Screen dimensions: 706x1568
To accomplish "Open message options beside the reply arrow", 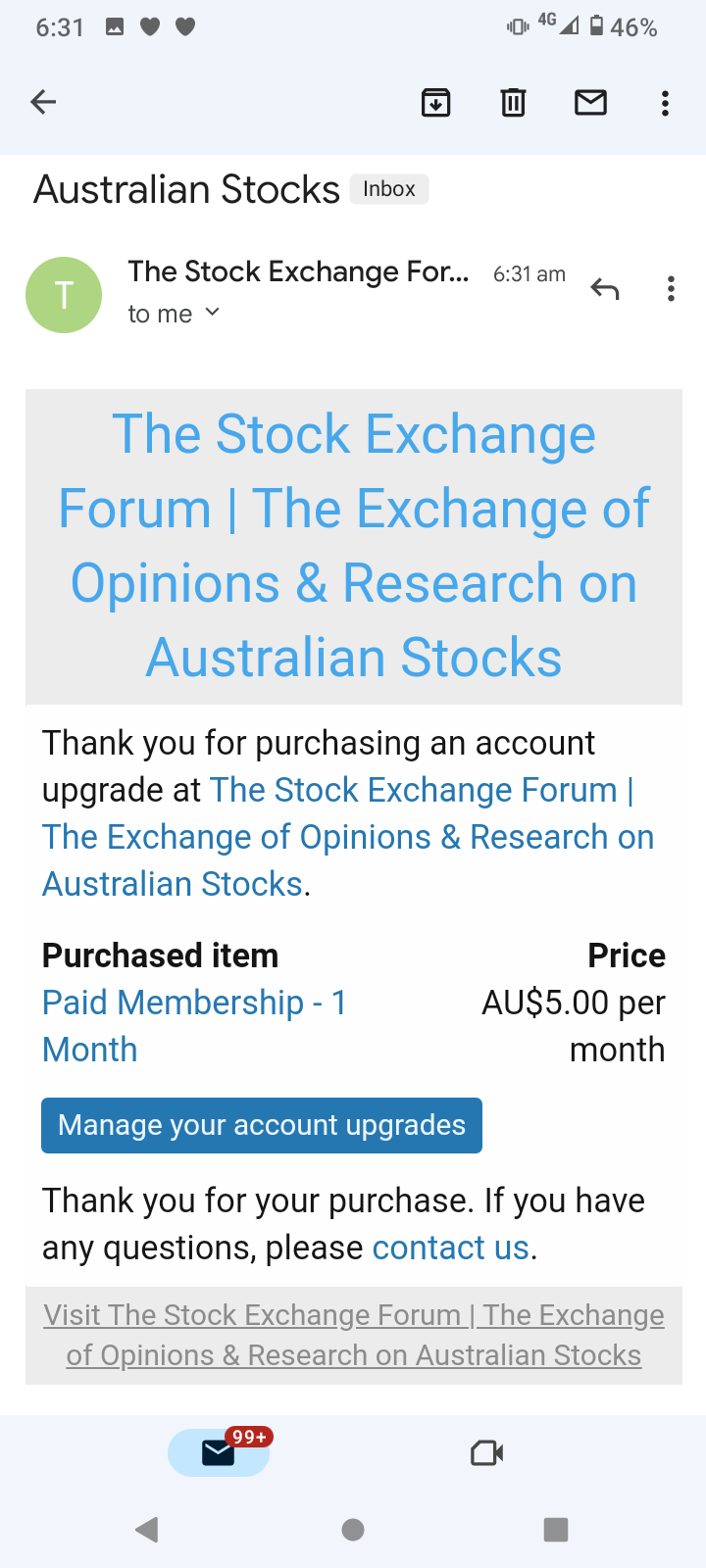I will (671, 289).
